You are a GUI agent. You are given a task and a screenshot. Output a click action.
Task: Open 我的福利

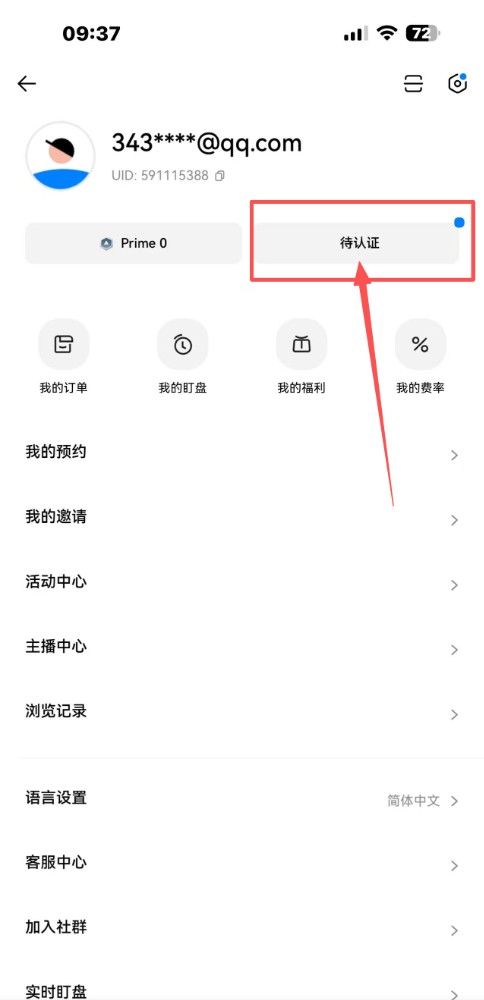pyautogui.click(x=301, y=357)
